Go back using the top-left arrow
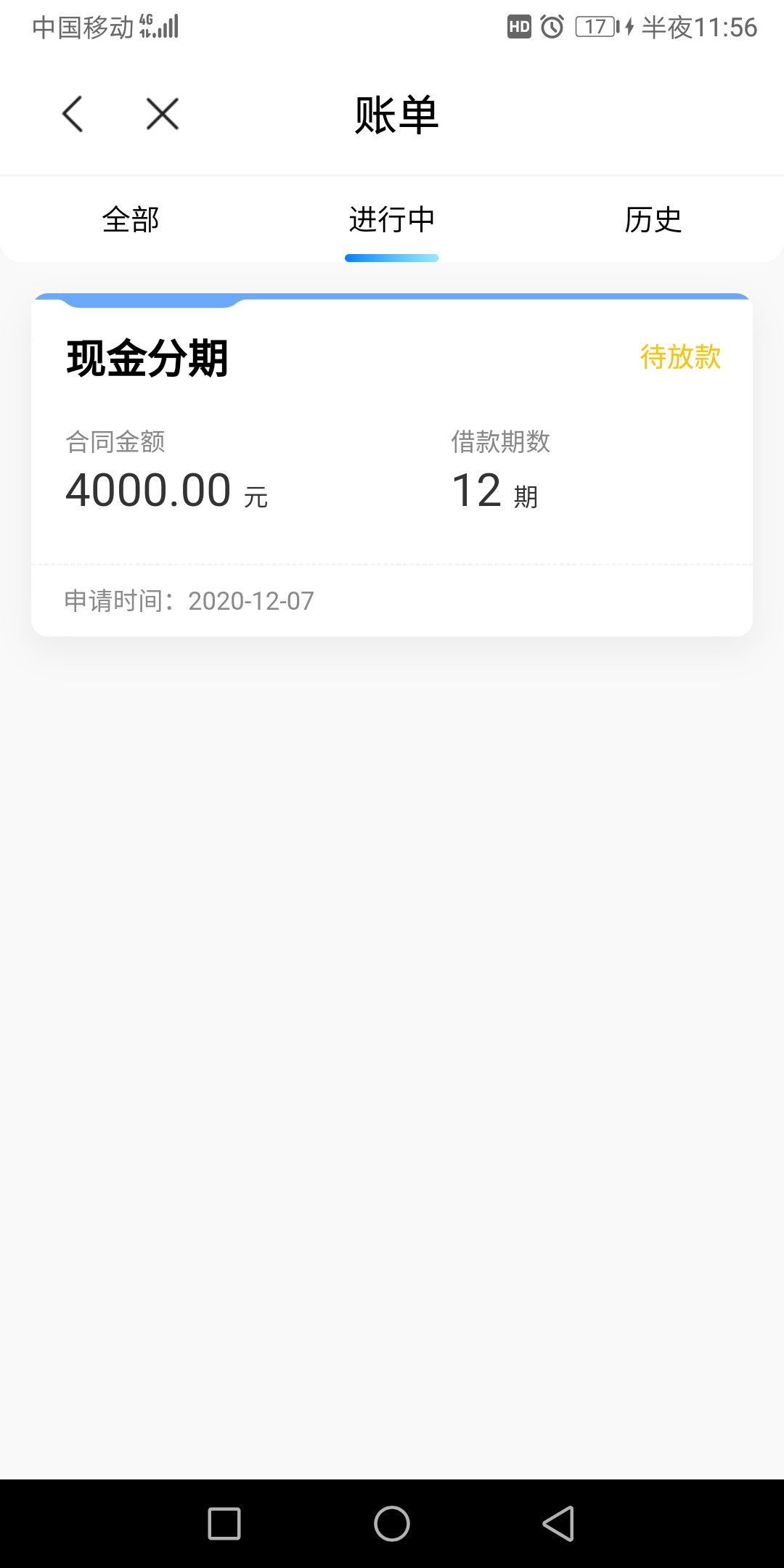784x1568 pixels. click(x=73, y=114)
